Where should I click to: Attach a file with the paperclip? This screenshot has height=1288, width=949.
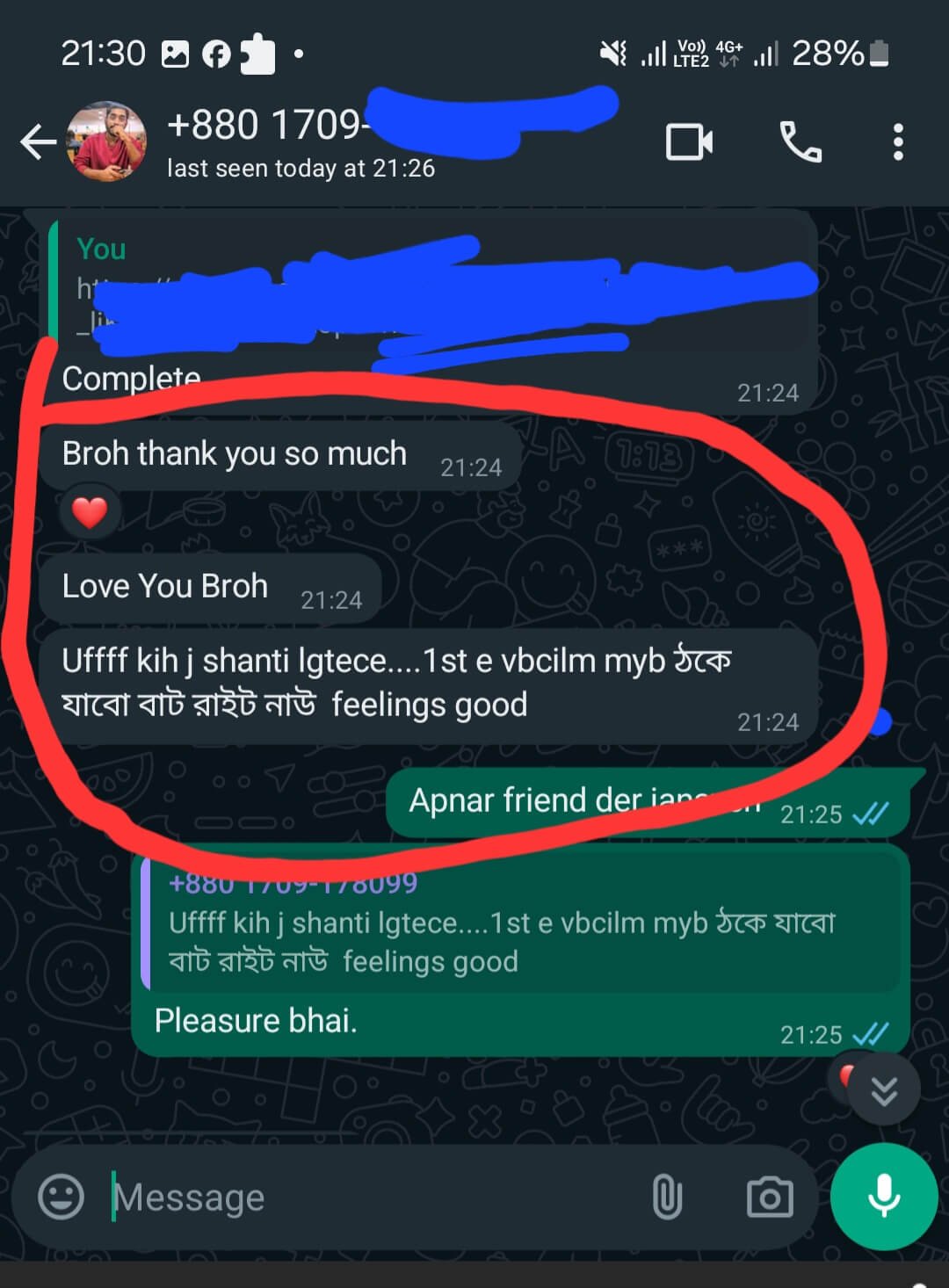pyautogui.click(x=667, y=1197)
